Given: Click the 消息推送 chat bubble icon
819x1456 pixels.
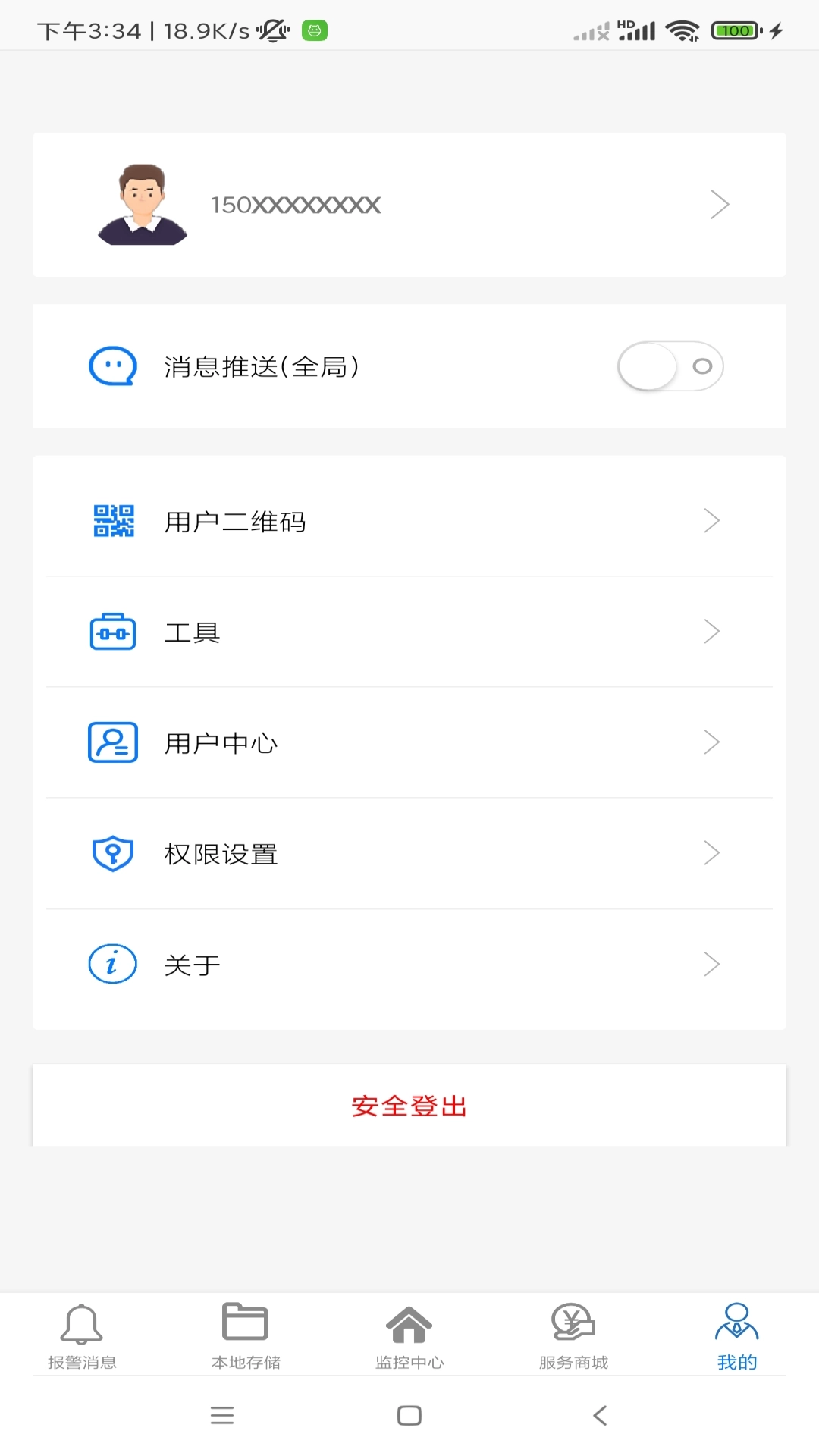Looking at the screenshot, I should [x=112, y=366].
